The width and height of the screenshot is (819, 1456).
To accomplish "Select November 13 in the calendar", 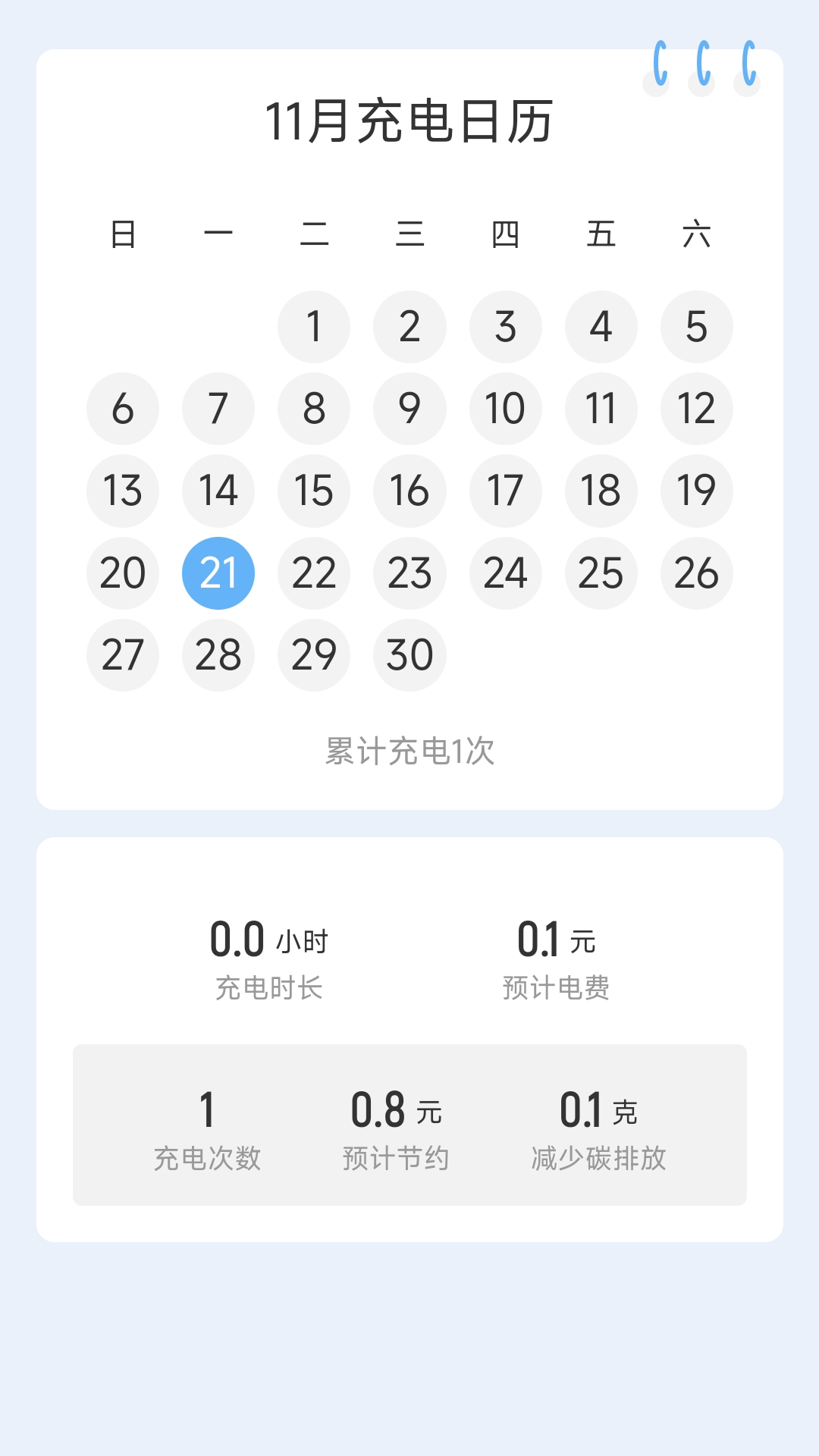I will [122, 491].
